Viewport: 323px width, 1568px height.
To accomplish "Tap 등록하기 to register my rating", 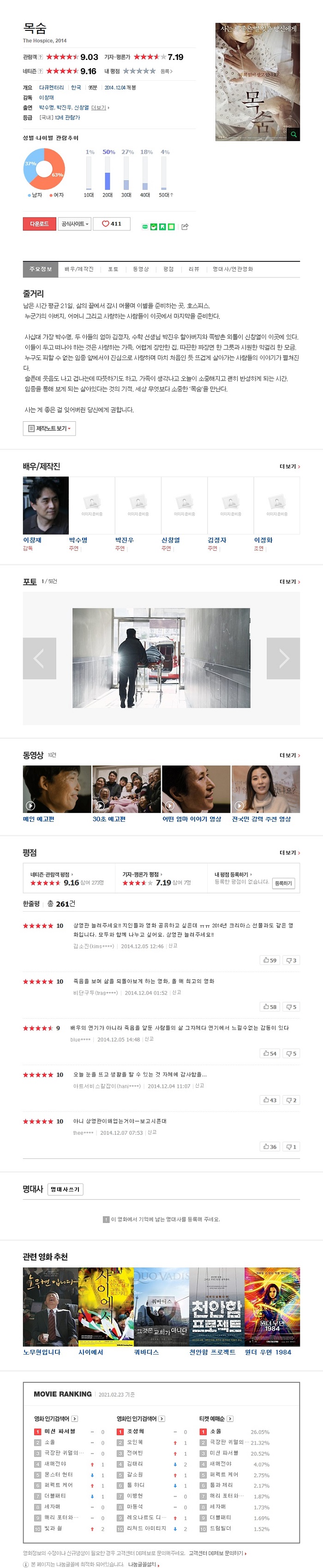I will [x=283, y=883].
